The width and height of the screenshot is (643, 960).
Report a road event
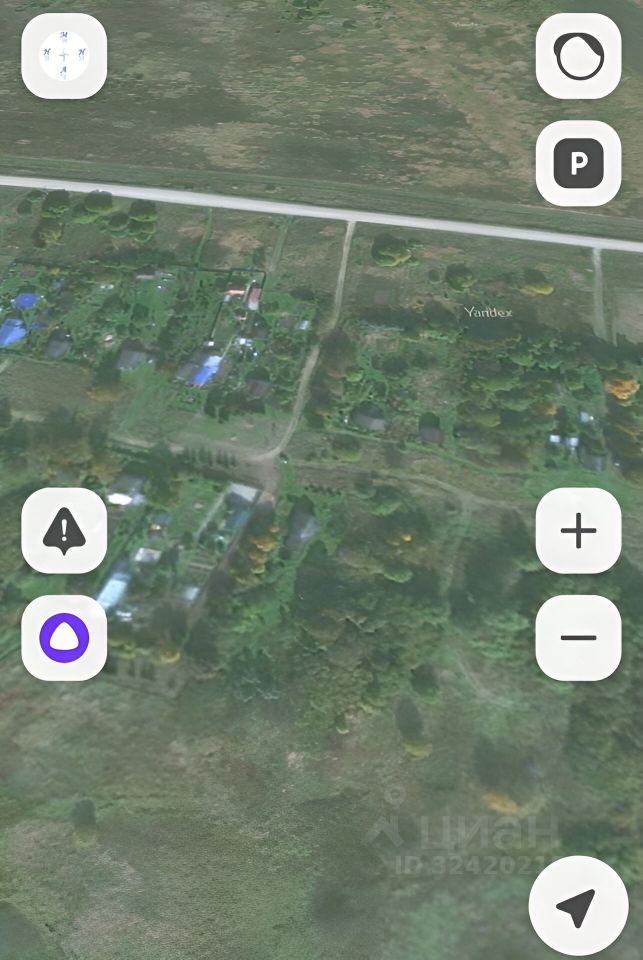[64, 531]
